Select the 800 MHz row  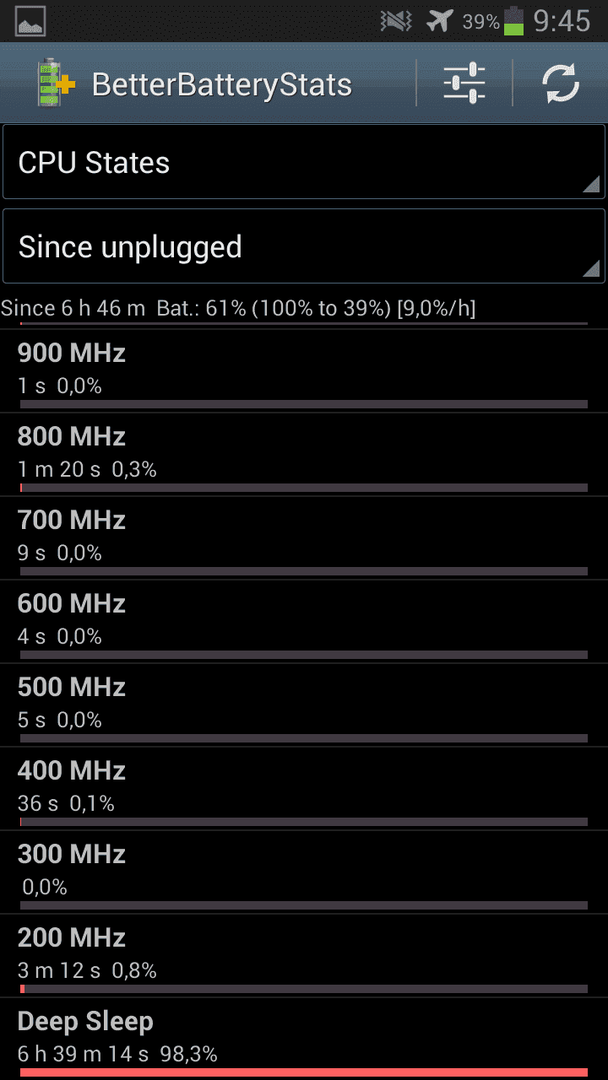tap(304, 454)
